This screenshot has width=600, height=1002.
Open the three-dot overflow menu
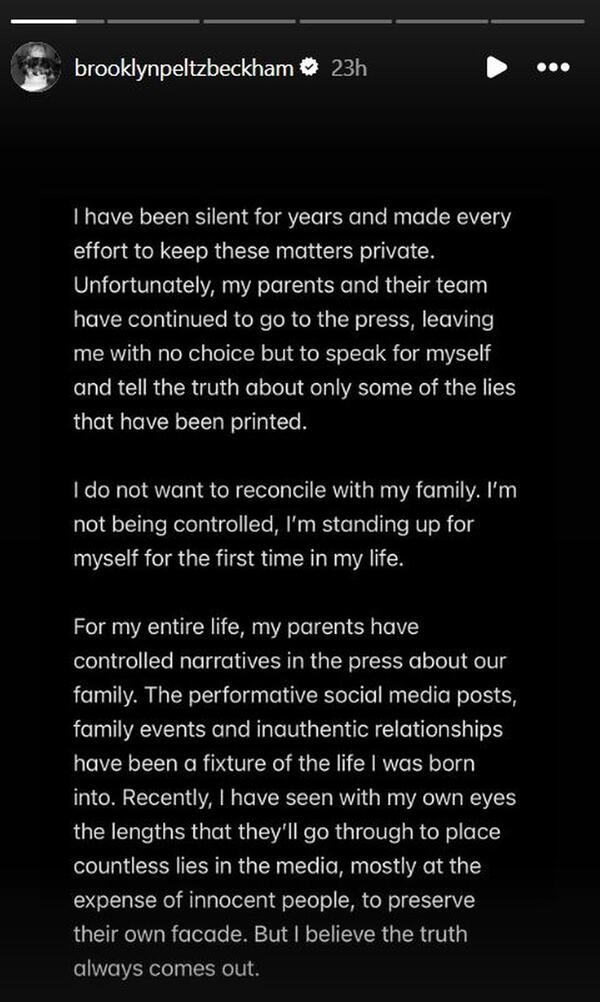tap(553, 68)
